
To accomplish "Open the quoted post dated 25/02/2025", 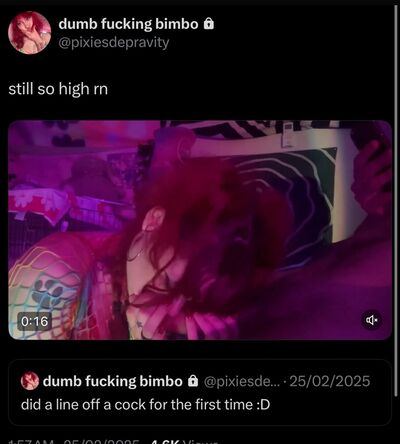I will tap(200, 392).
